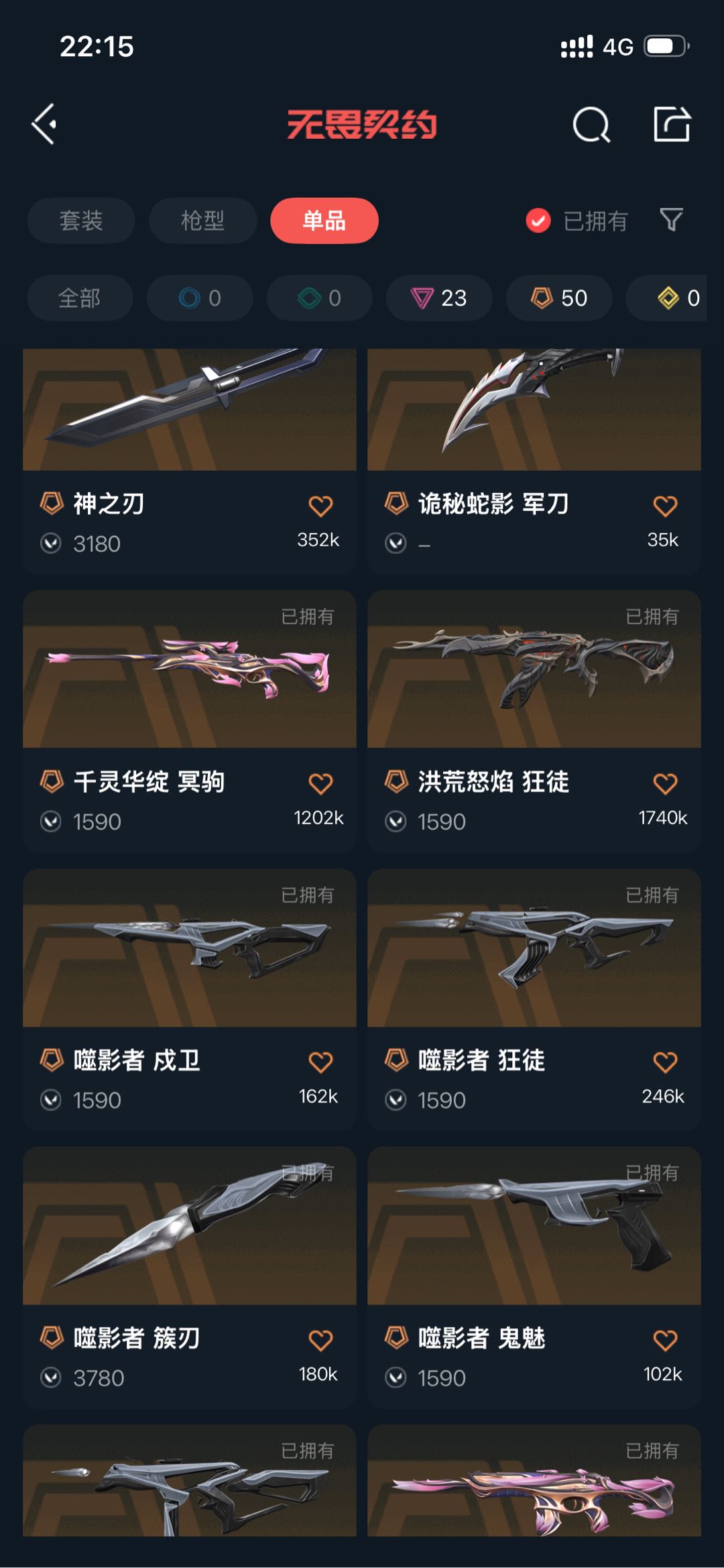Open the 噬影者 鬼魅 skin card
The height and width of the screenshot is (1568, 724).
click(534, 1278)
